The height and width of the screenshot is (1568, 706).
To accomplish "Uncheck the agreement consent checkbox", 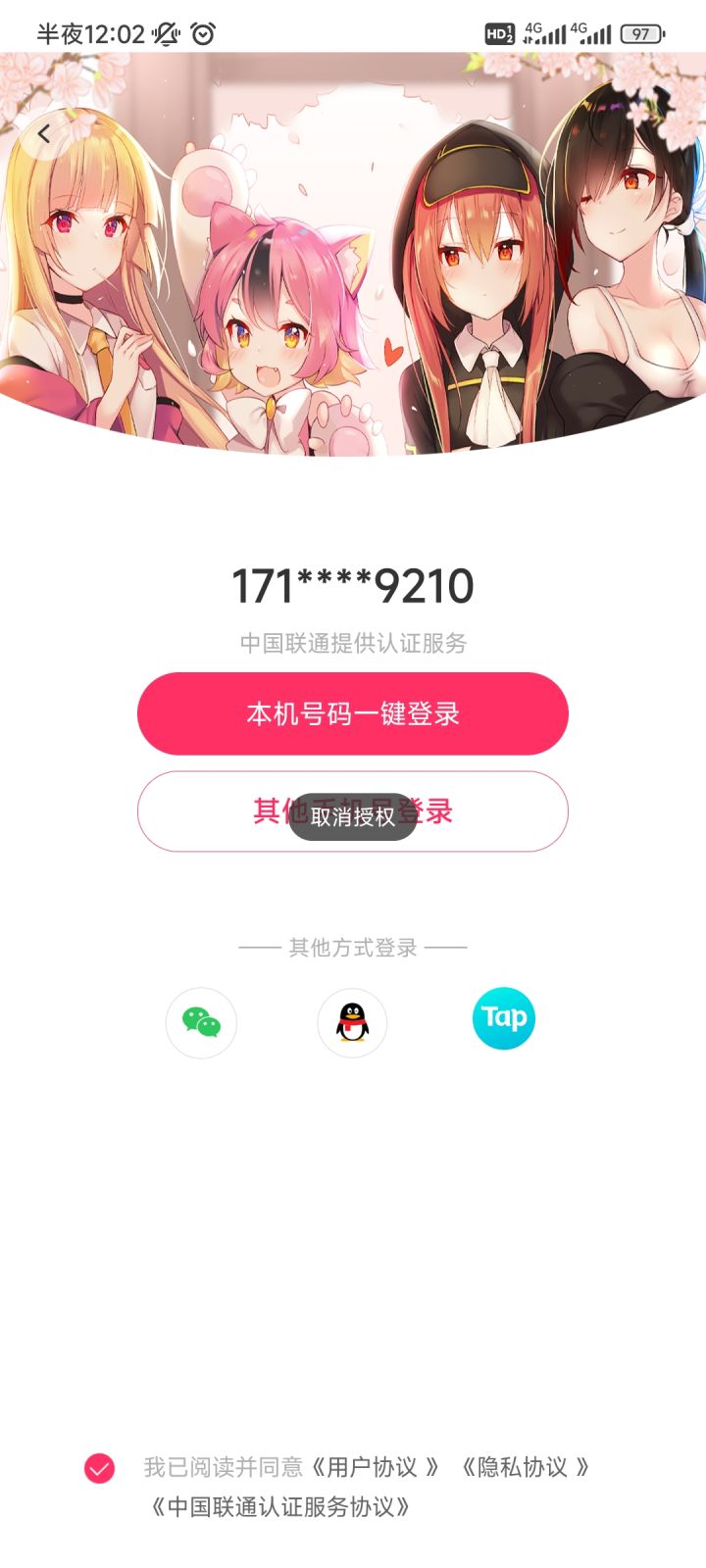I will pyautogui.click(x=97, y=1467).
